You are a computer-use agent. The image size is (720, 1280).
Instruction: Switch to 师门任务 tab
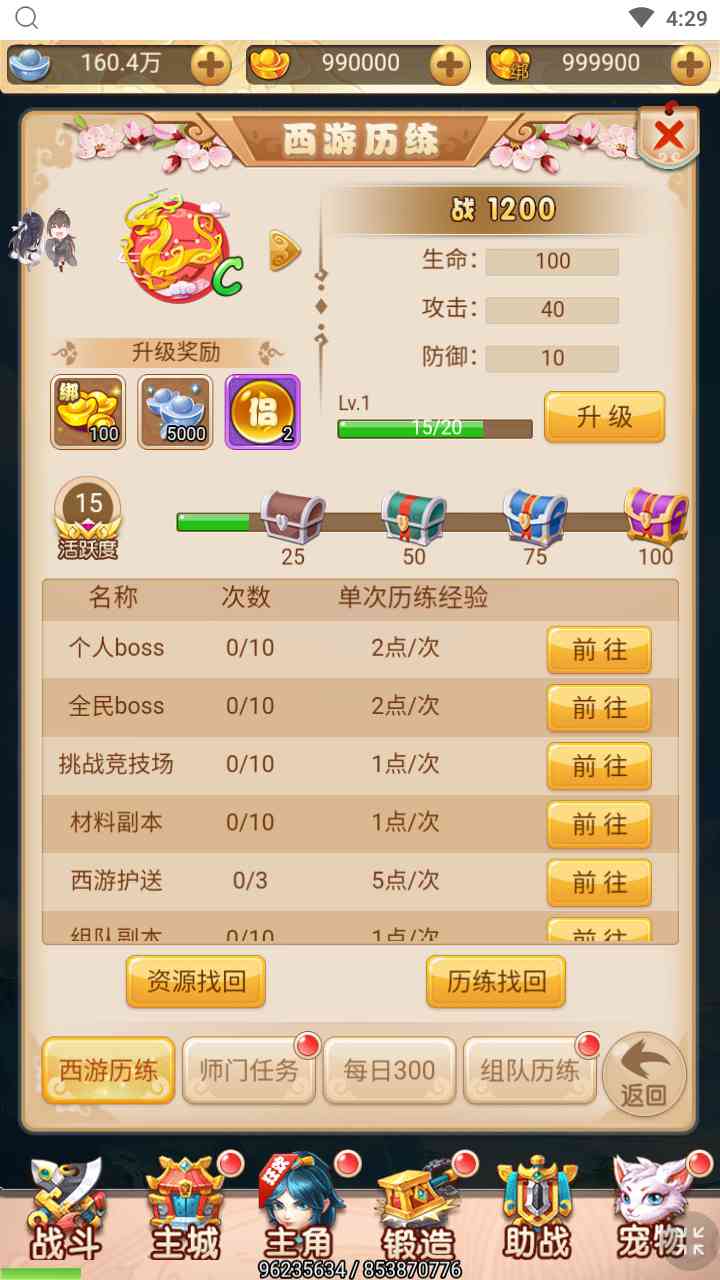[x=249, y=1071]
